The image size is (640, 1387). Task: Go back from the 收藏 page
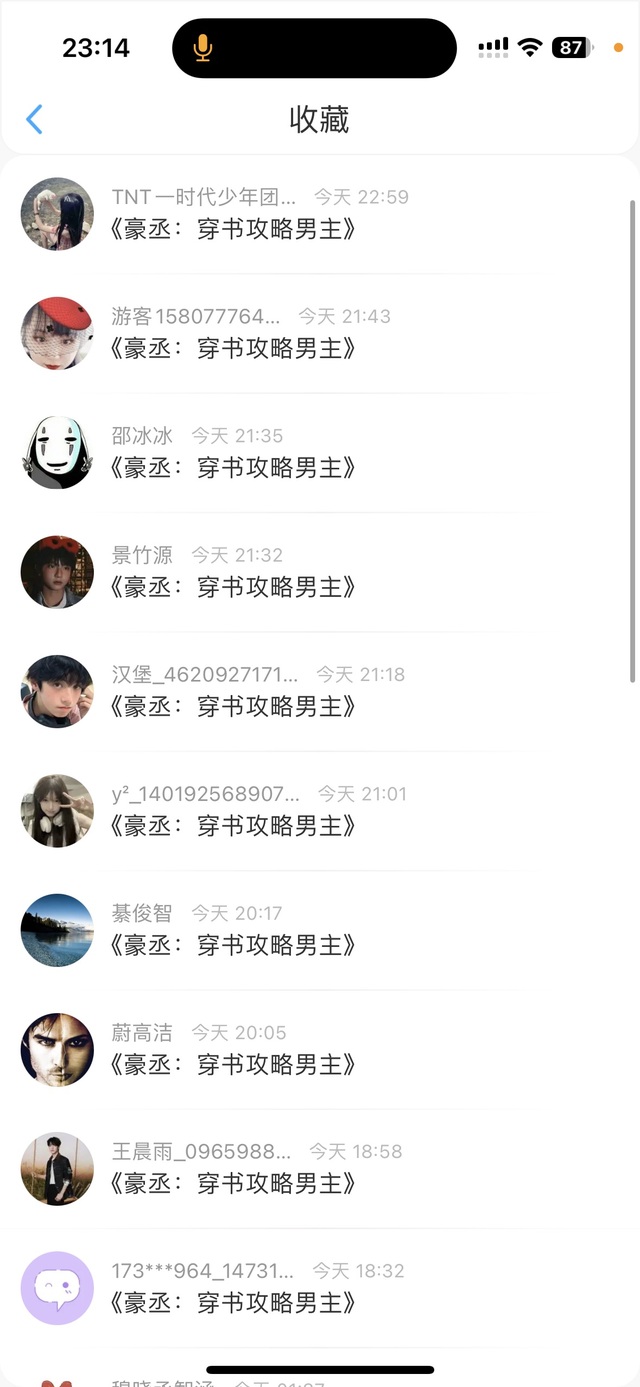coord(34,120)
